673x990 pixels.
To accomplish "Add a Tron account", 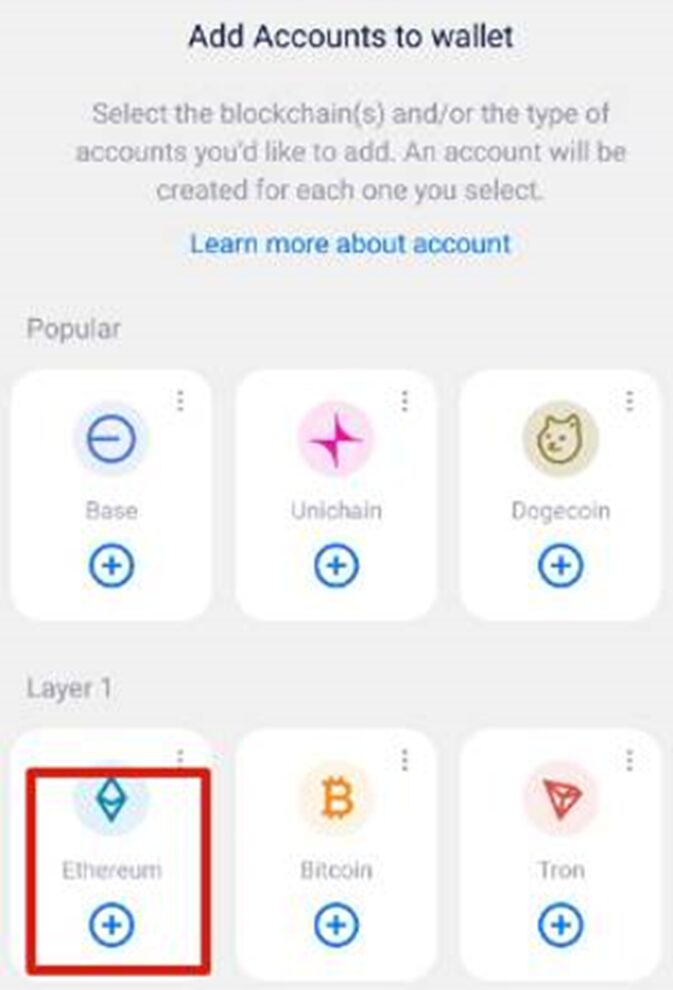I will pos(560,926).
